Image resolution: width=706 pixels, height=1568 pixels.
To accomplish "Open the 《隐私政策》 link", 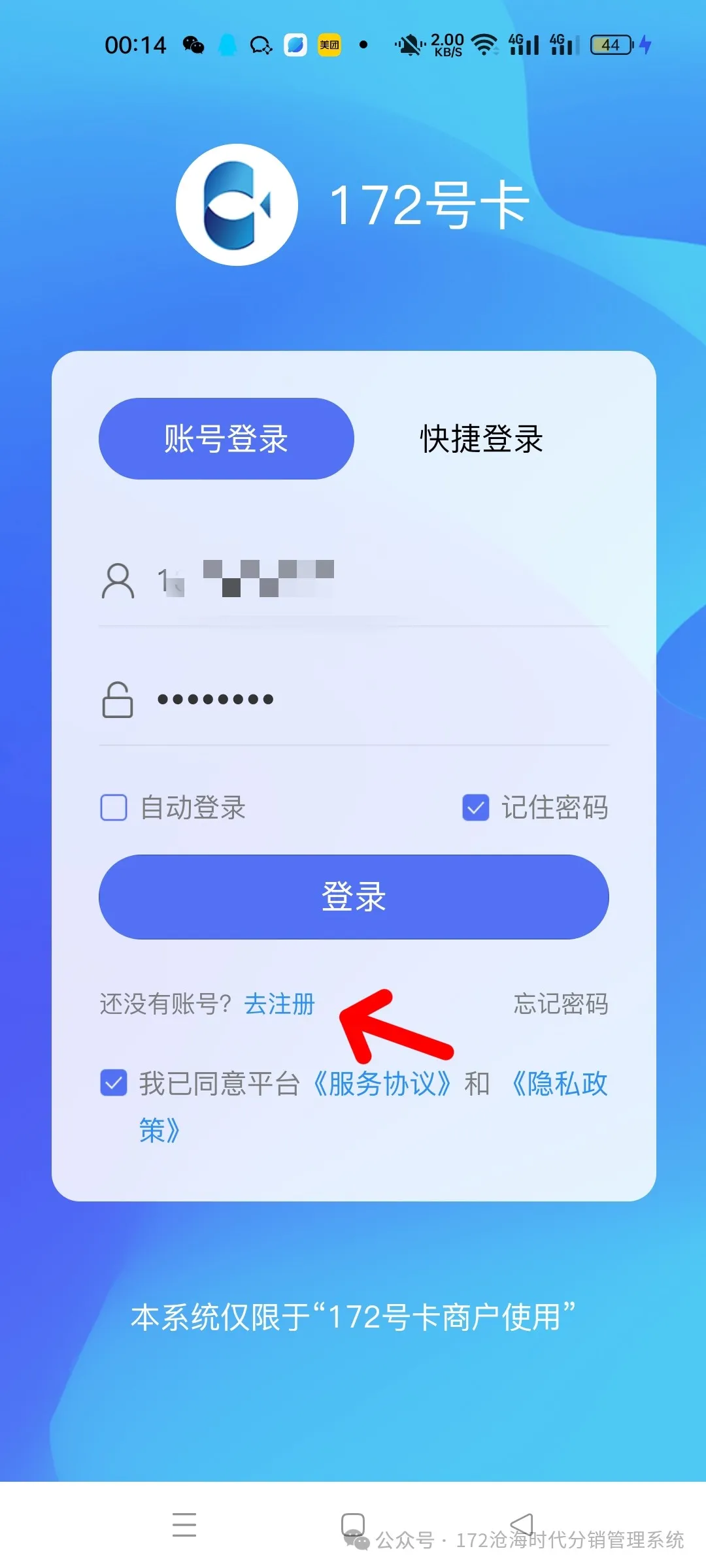I will [x=560, y=1084].
